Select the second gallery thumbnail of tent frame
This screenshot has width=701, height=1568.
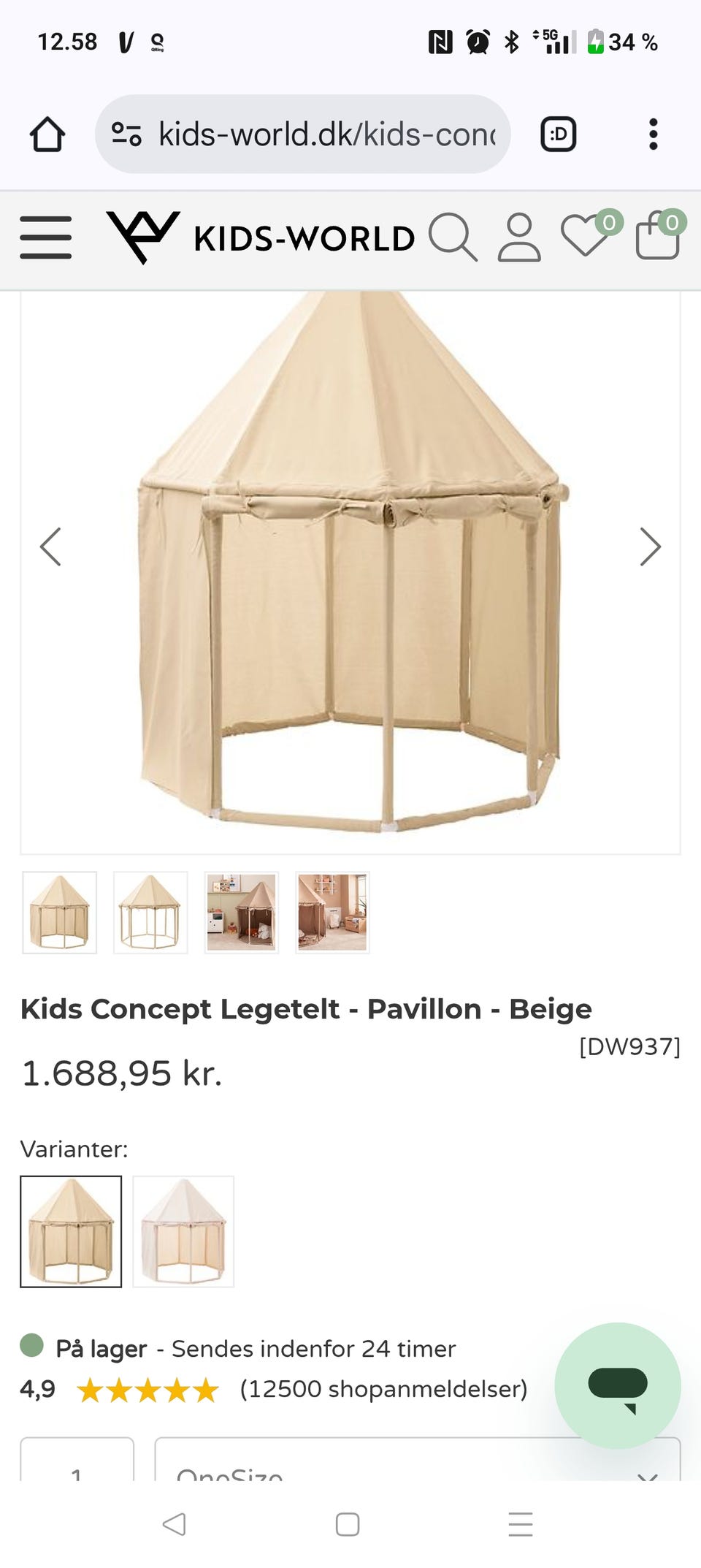tap(150, 912)
